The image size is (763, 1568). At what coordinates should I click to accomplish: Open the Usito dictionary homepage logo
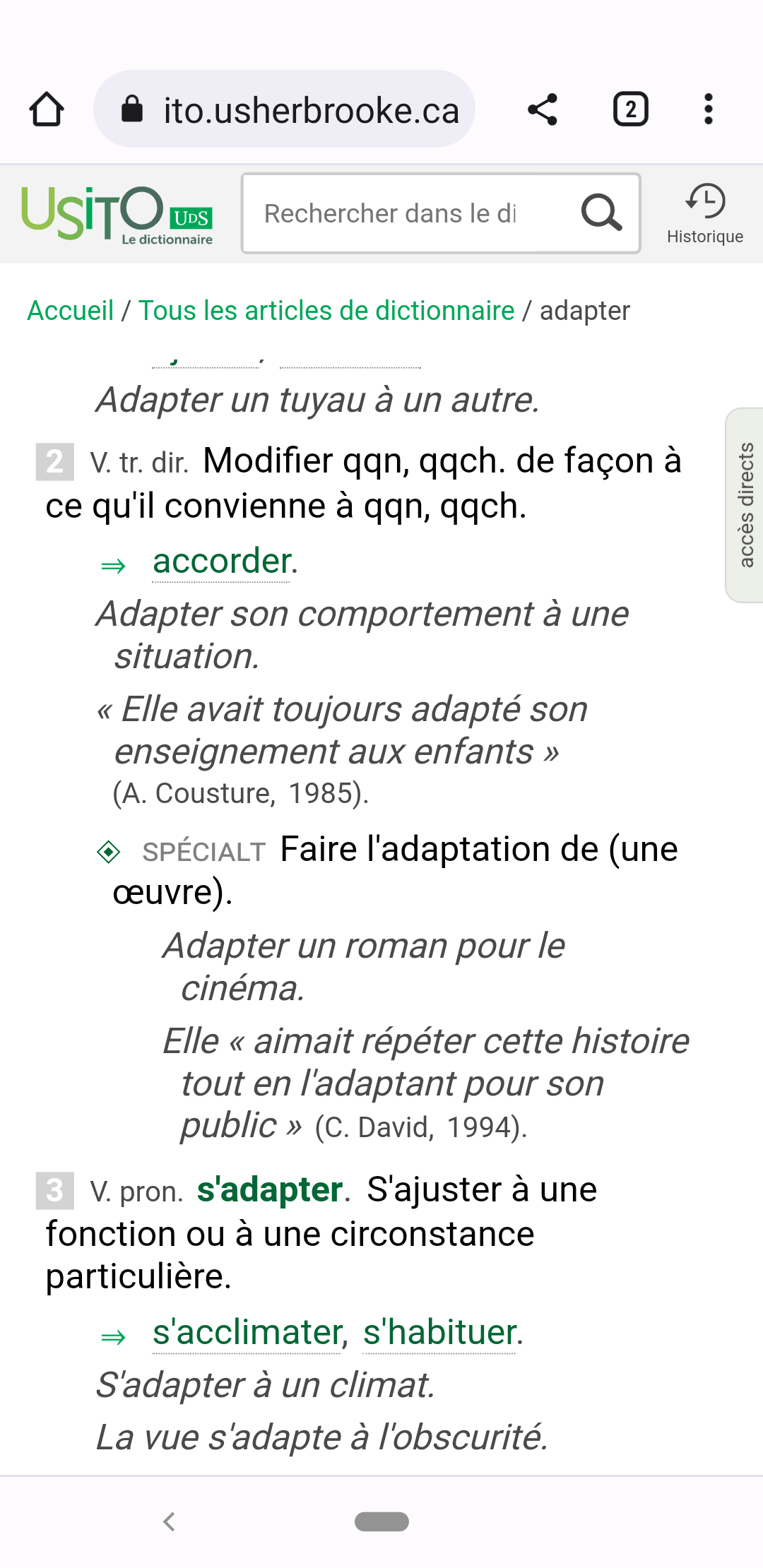pyautogui.click(x=117, y=213)
